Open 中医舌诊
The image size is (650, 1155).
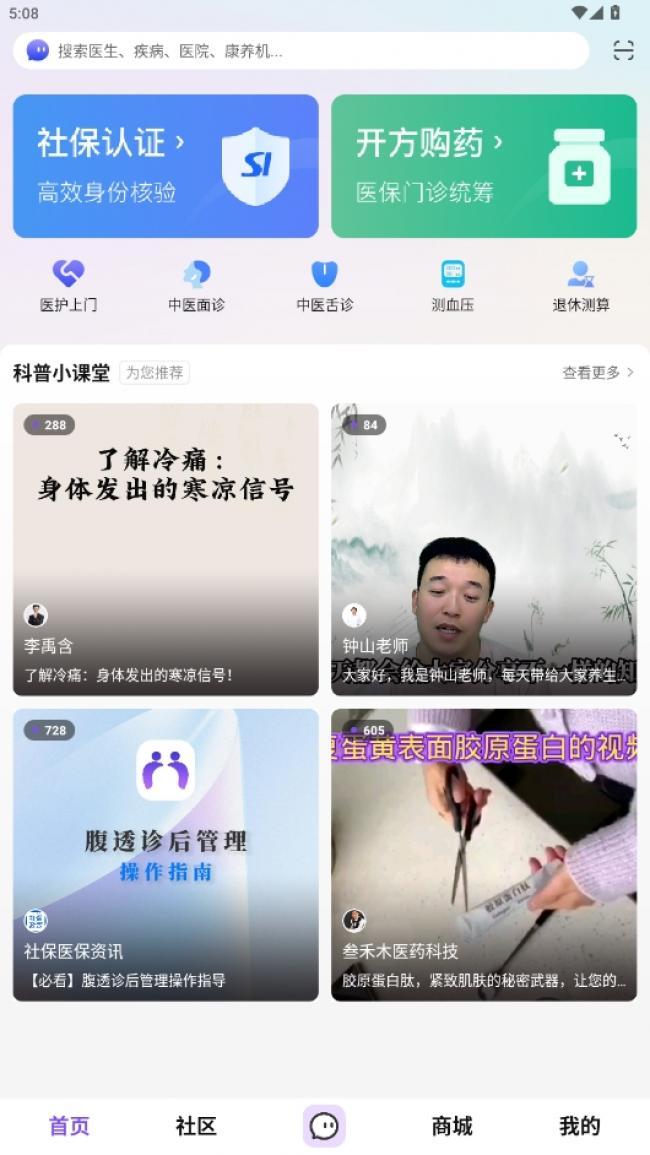coord(324,286)
